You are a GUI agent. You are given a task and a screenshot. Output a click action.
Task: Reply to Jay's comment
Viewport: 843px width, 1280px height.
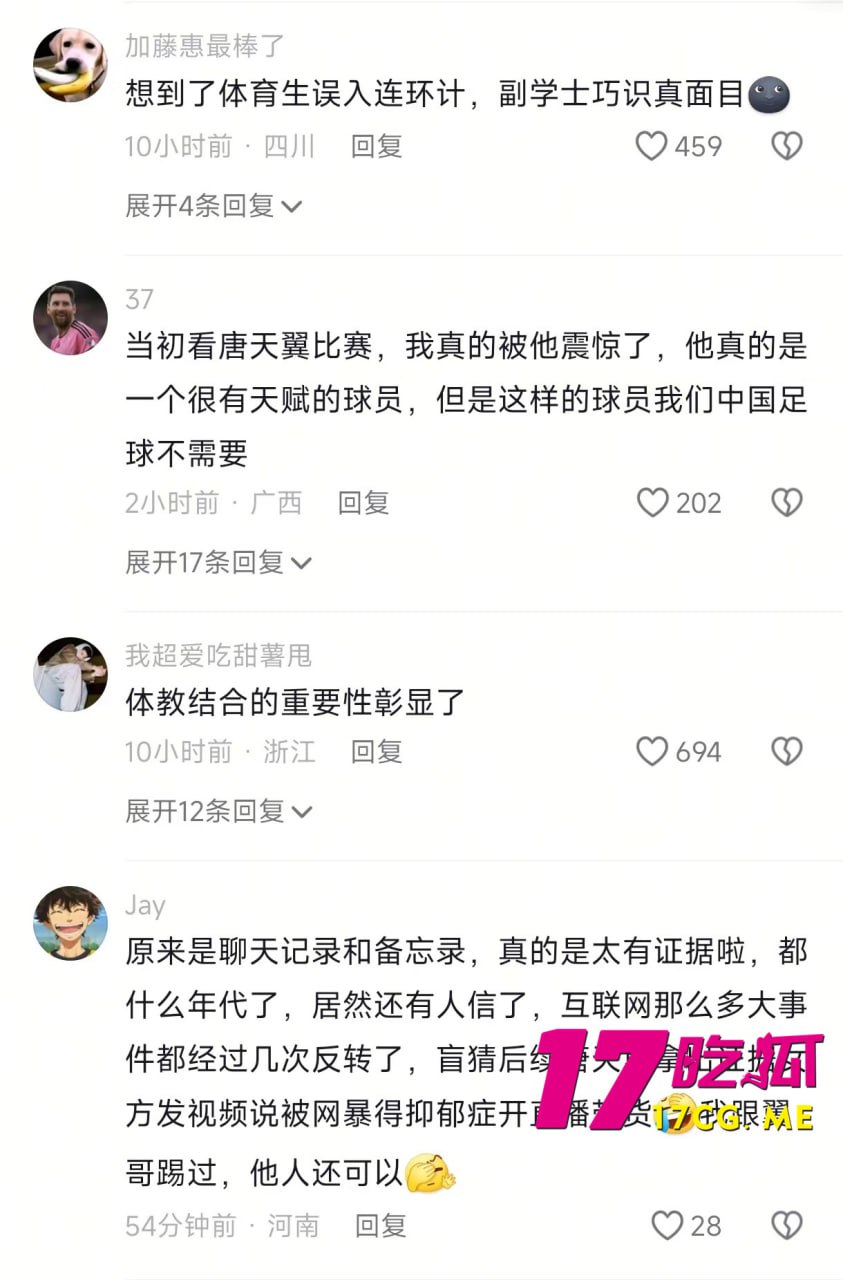[x=380, y=1225]
